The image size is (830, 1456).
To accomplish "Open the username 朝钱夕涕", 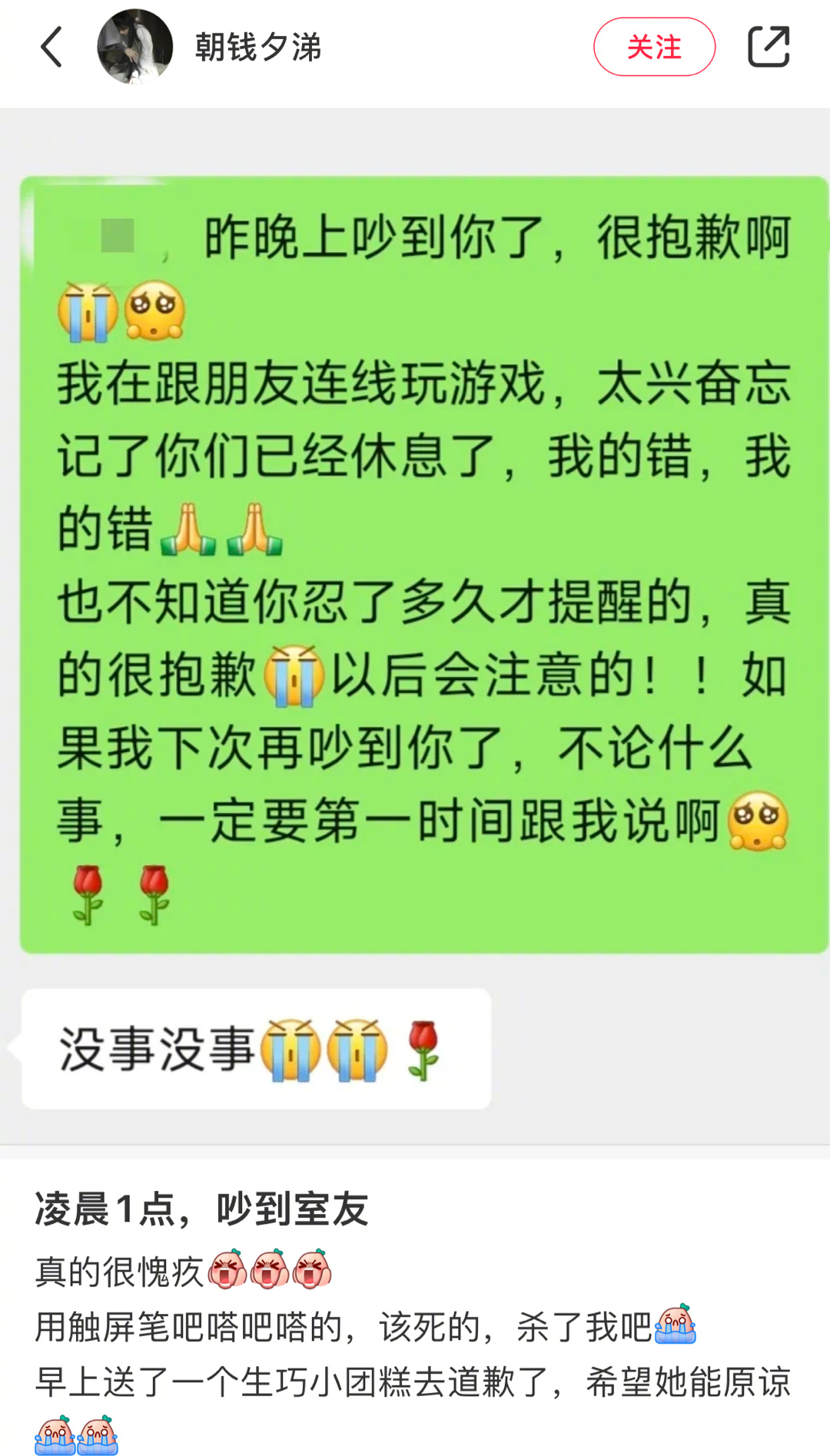I will pos(258,48).
